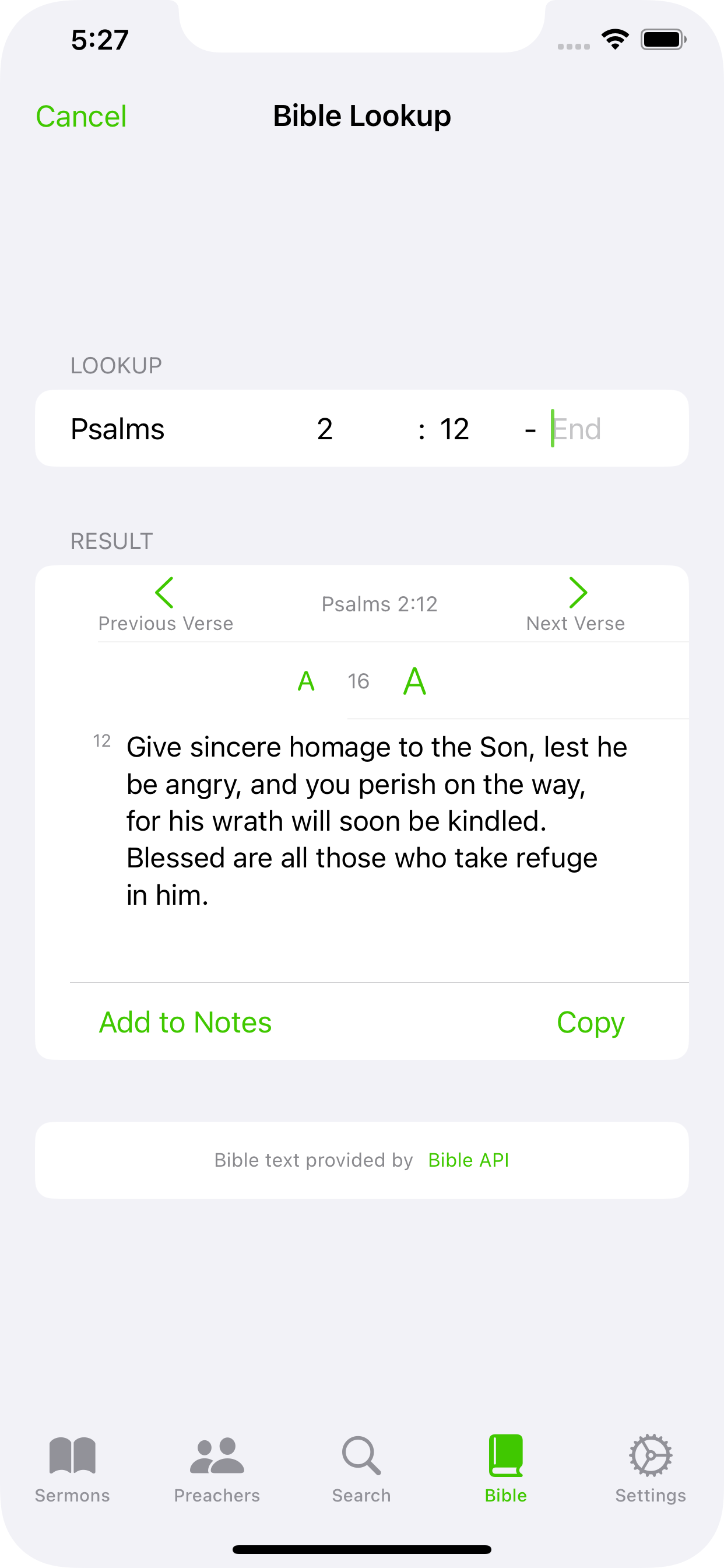Tap the font size 16 indicator
This screenshot has width=724, height=1568.
[x=359, y=681]
